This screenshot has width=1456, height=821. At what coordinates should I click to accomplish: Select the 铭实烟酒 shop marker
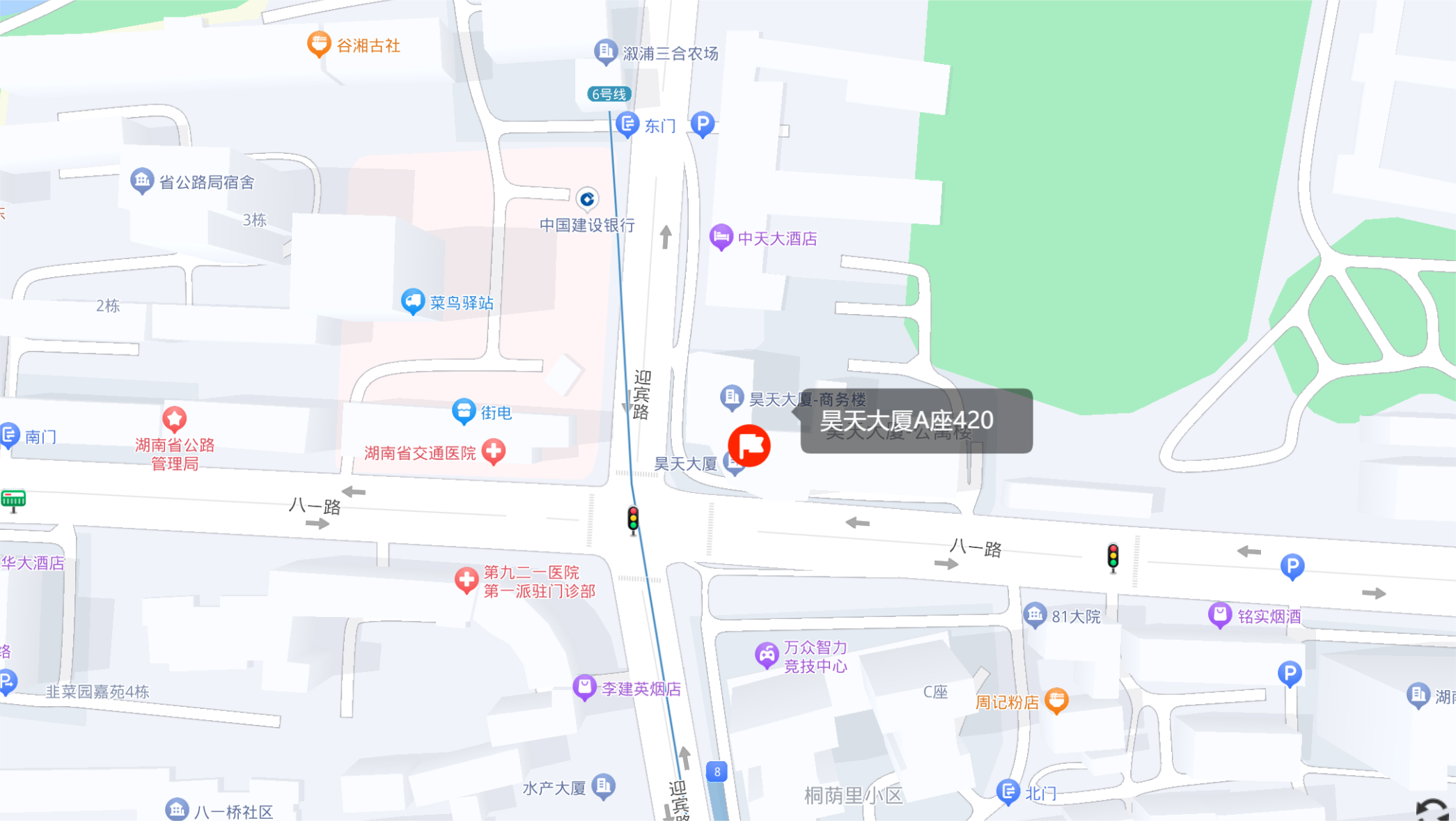(1219, 615)
